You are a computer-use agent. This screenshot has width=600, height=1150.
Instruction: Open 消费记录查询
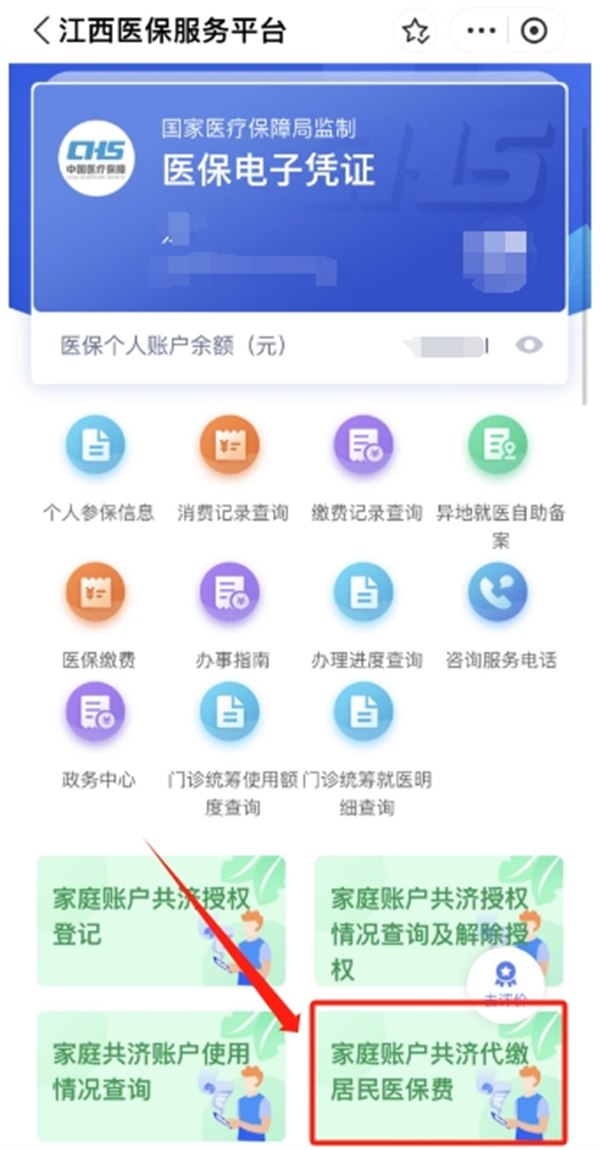click(230, 446)
